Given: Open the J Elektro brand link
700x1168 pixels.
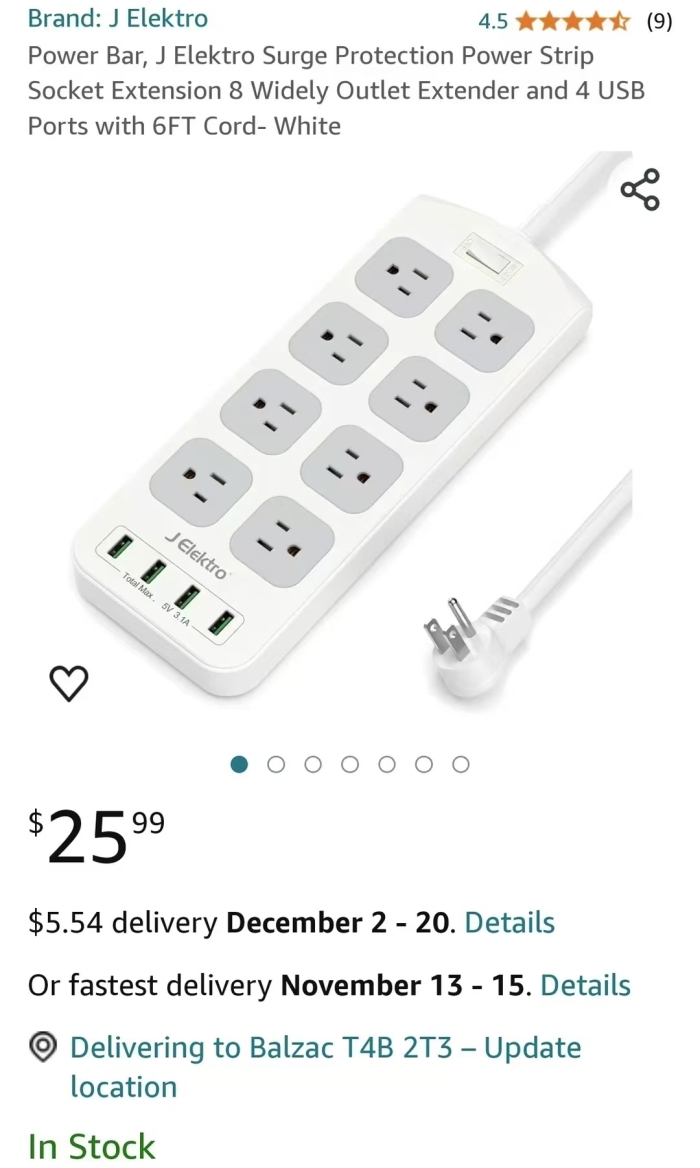Looking at the screenshot, I should 118,19.
